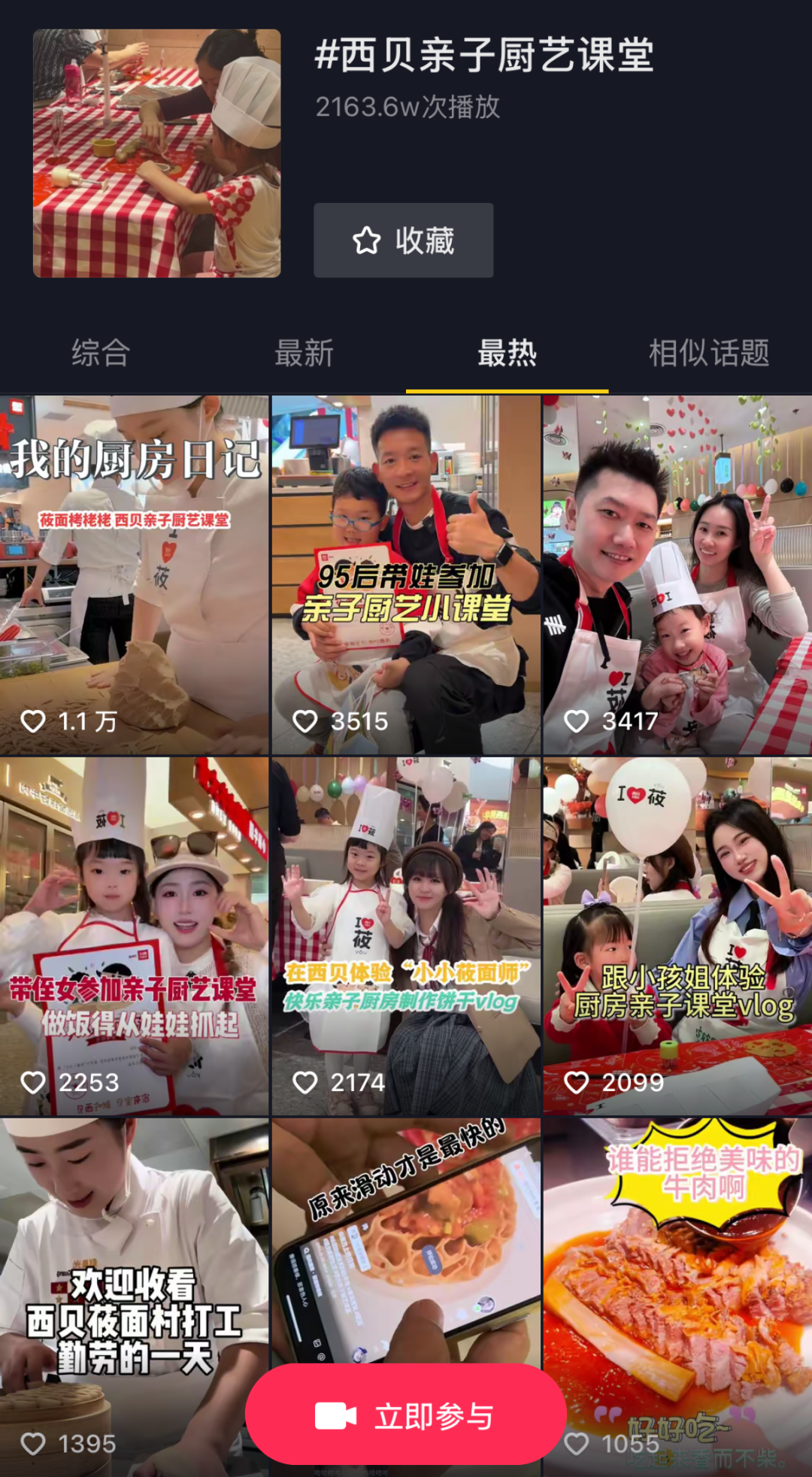The height and width of the screenshot is (1477, 812).
Task: Open the 在西贝体验小小莜面师 vlog
Action: (x=406, y=936)
